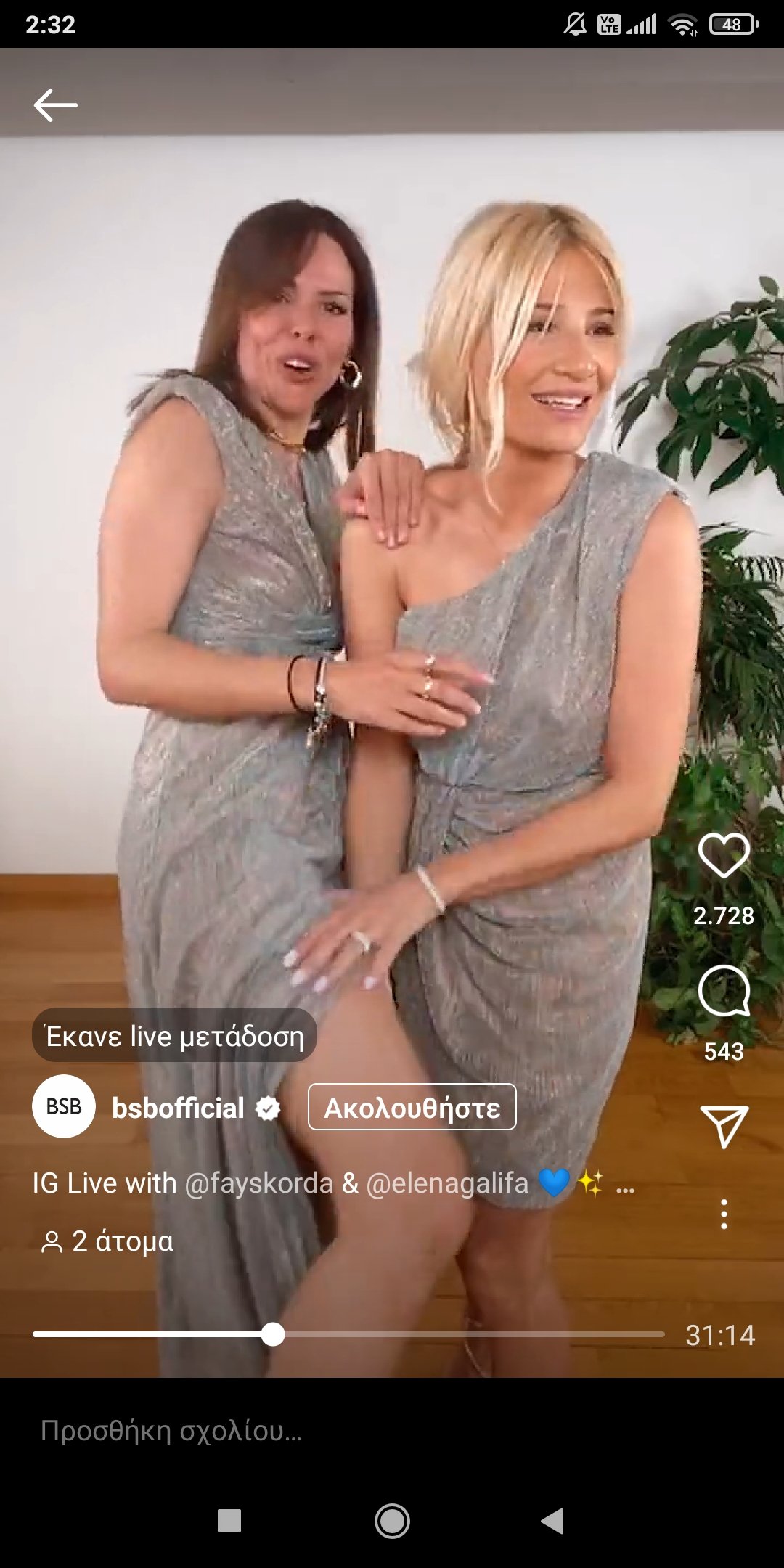This screenshot has height=1568, width=784.
Task: Open the BSB profile avatar
Action: [64, 1106]
